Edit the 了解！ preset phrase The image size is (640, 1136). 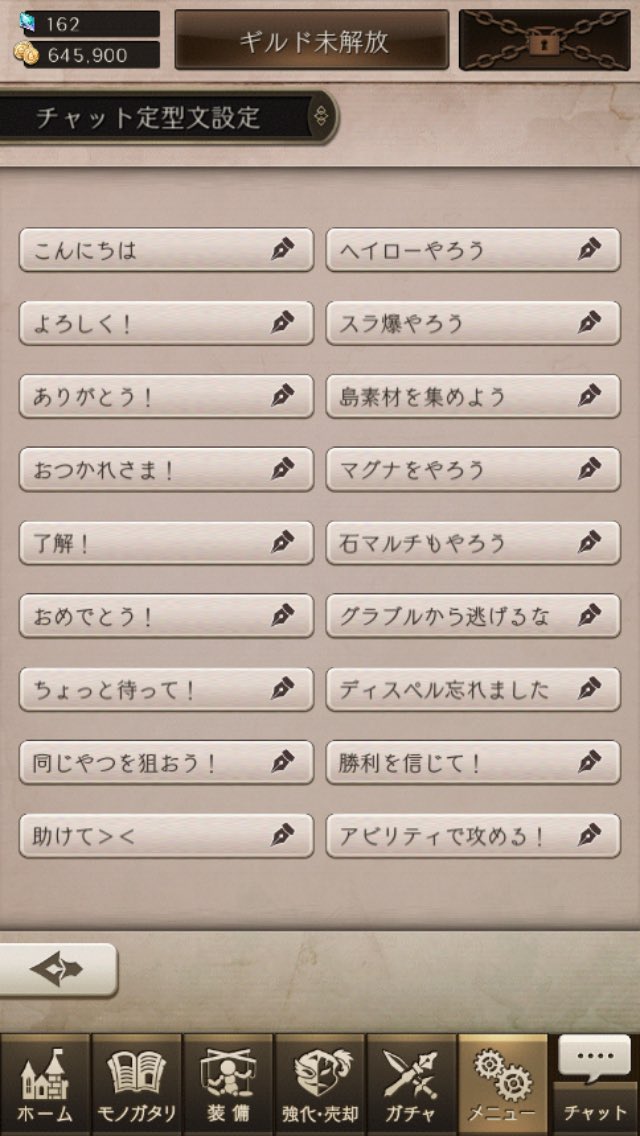tap(166, 543)
